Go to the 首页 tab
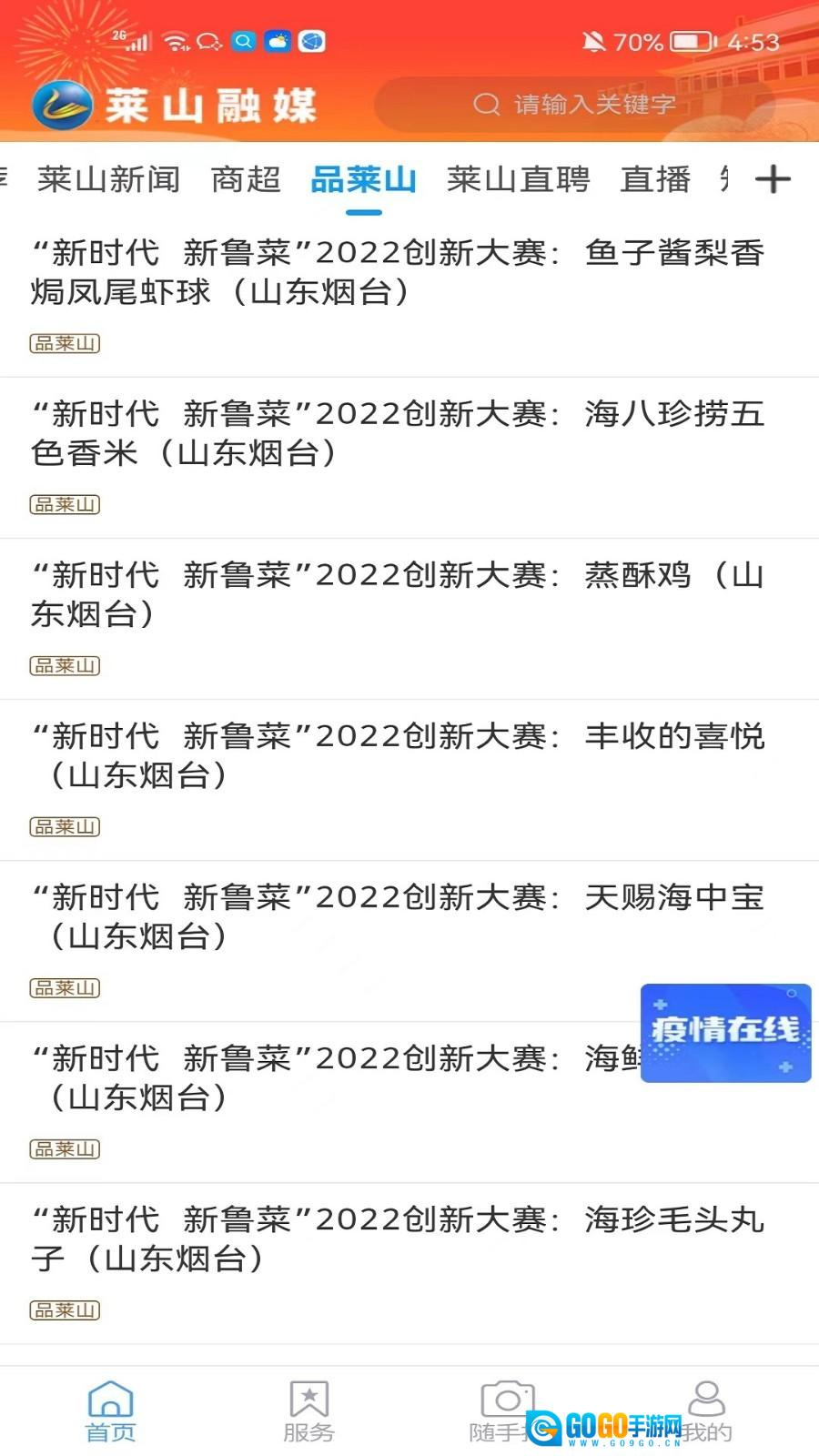 pyautogui.click(x=110, y=1411)
